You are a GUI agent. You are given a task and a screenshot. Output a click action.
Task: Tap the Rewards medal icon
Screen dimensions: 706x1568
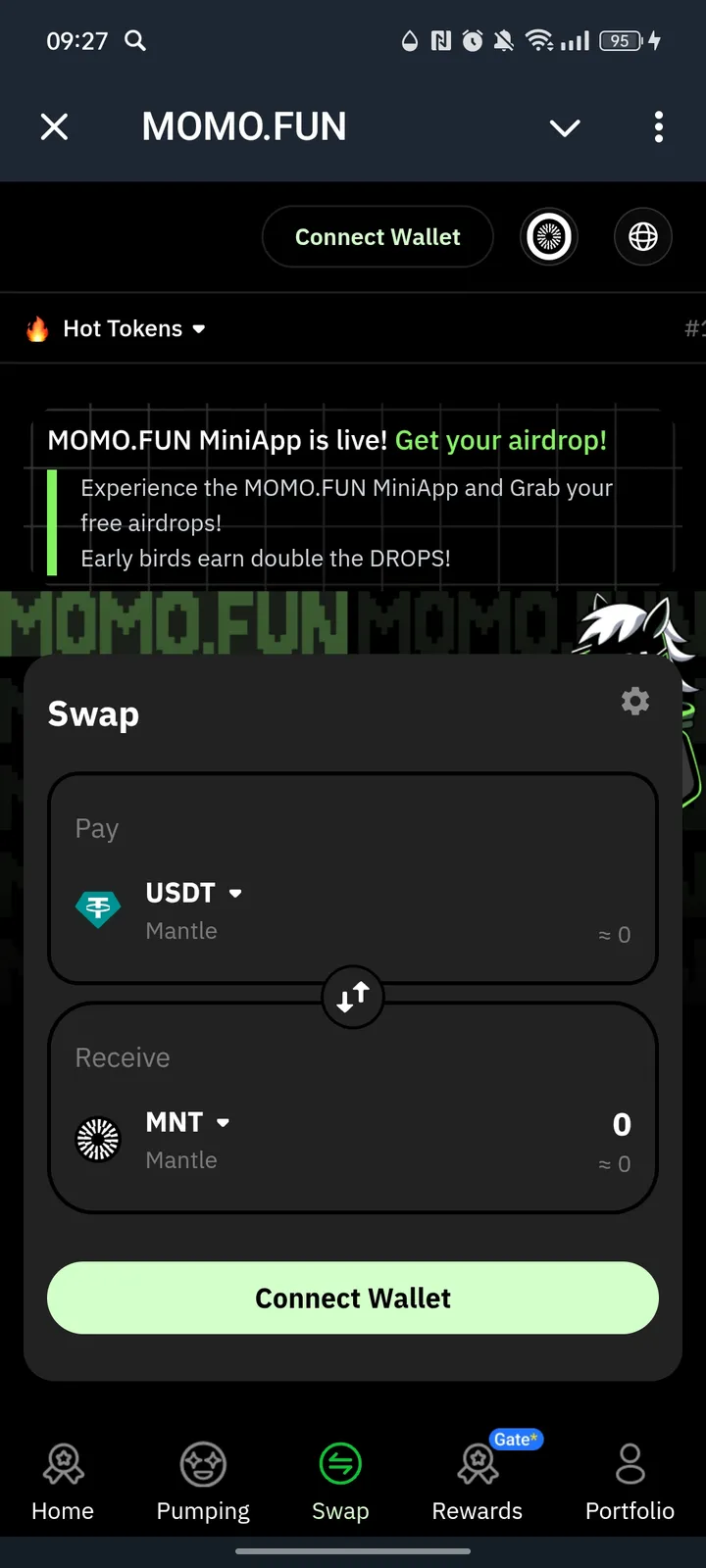[478, 1462]
